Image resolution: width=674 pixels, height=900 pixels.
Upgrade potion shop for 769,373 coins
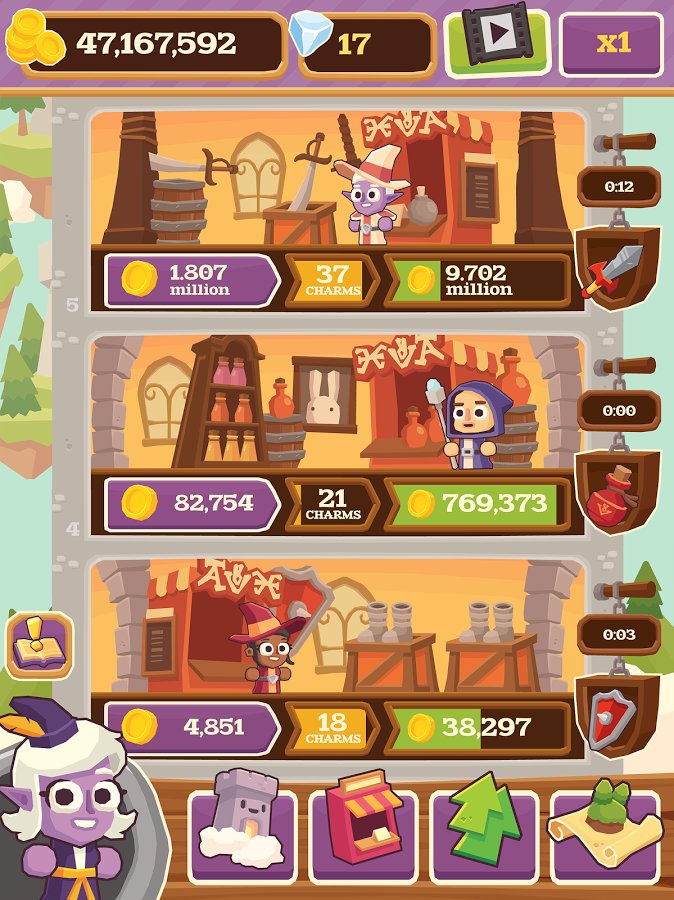click(x=477, y=504)
